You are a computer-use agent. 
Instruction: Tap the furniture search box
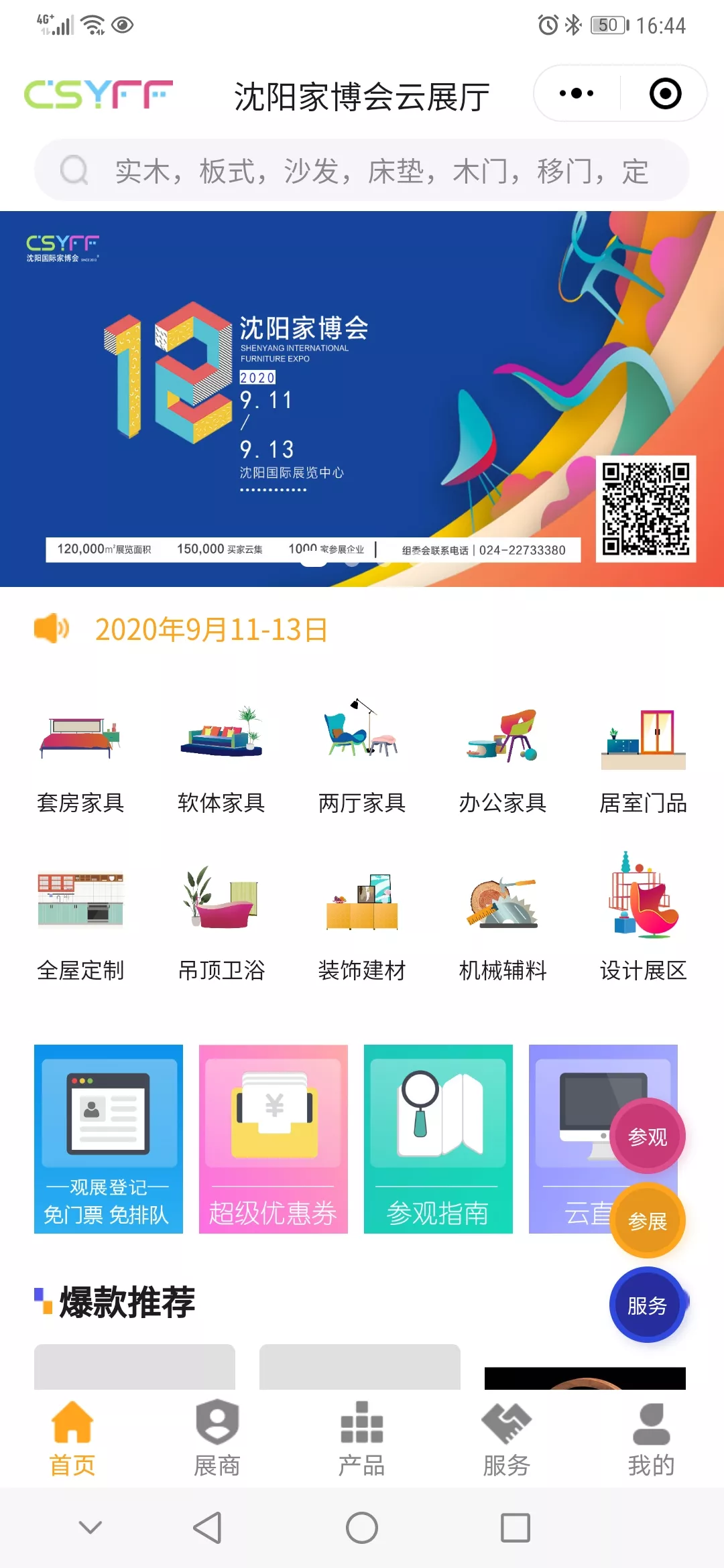click(x=362, y=170)
